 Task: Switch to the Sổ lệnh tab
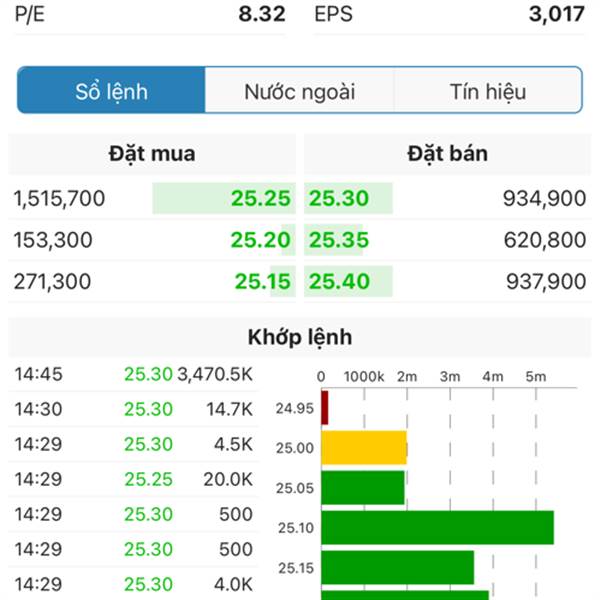[x=112, y=91]
